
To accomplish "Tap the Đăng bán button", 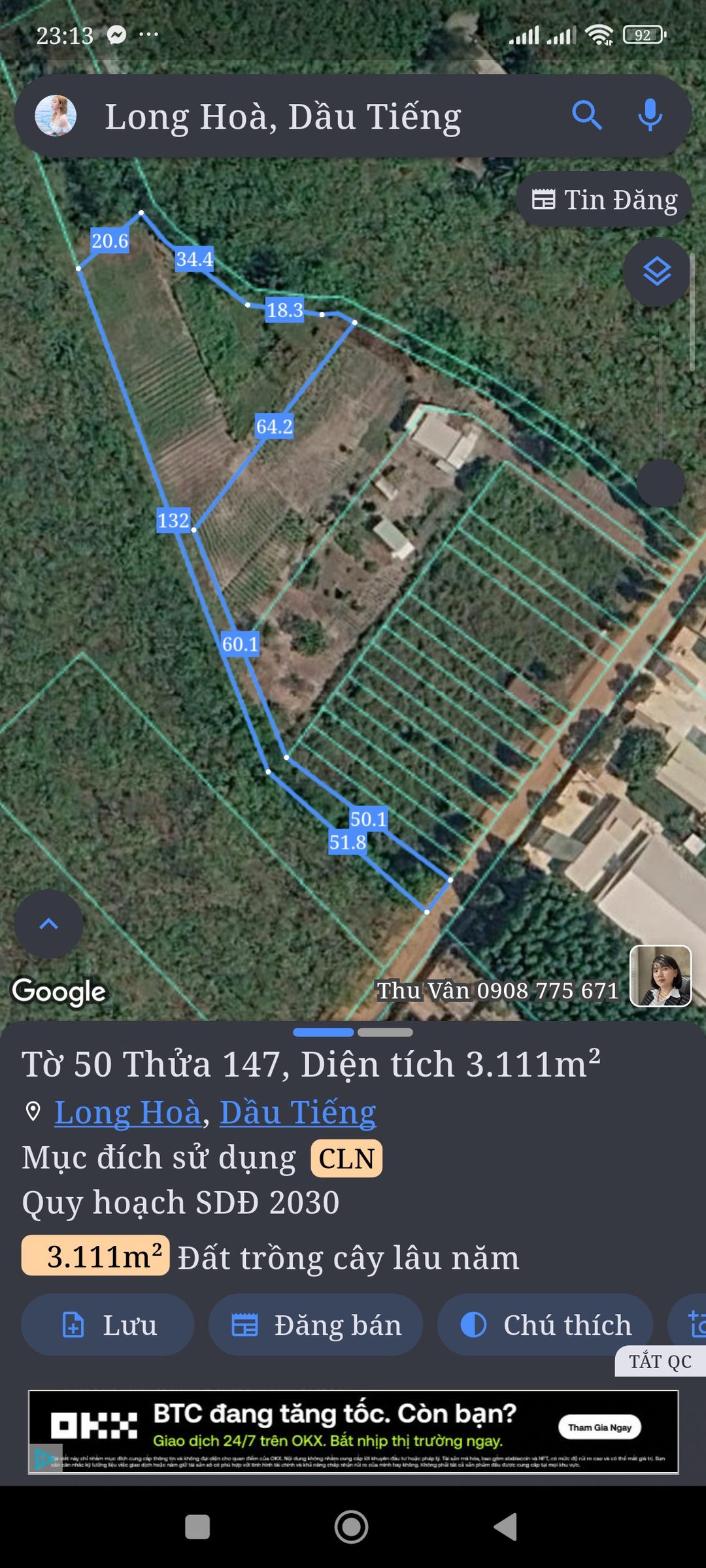I will coord(316,1325).
